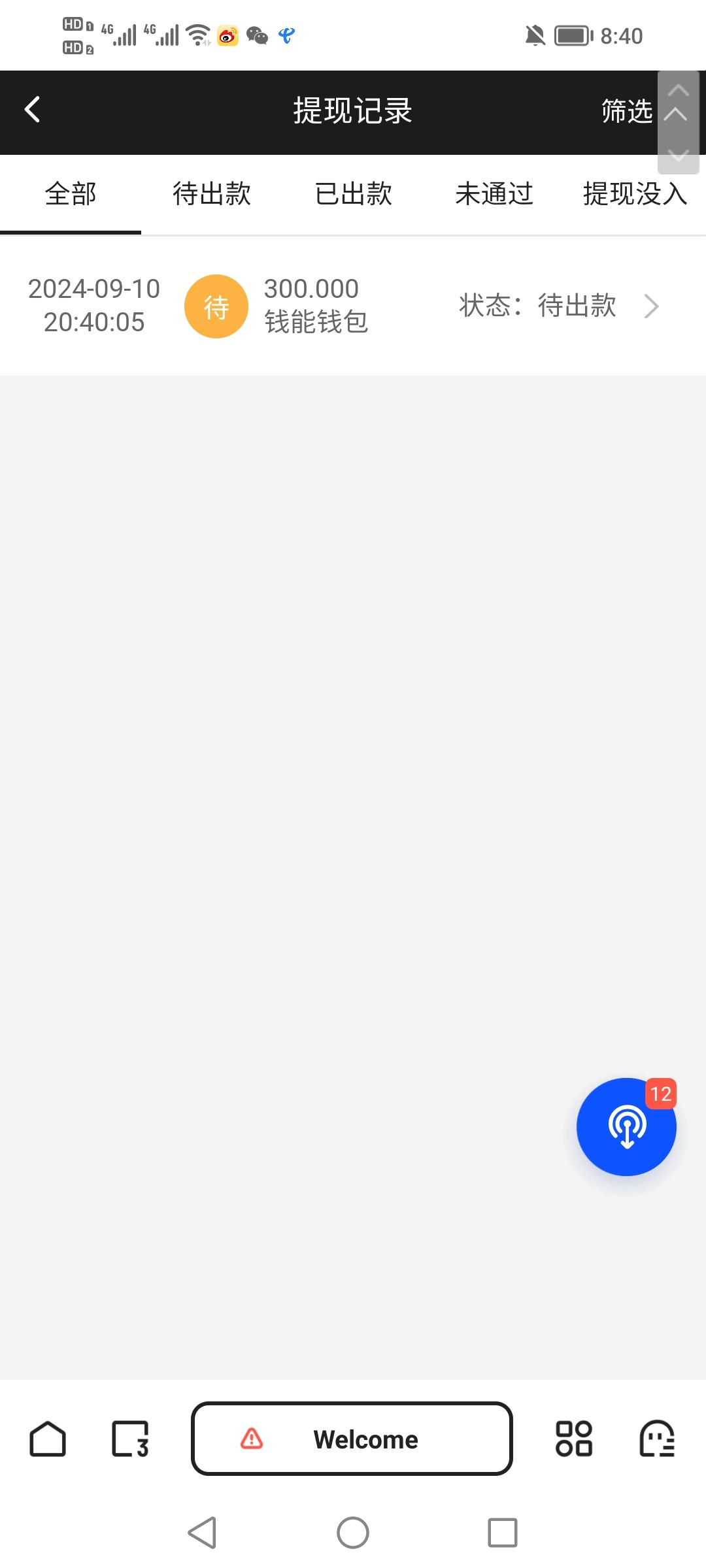Open the four-squares apps menu icon
Viewport: 706px width, 1568px height.
tap(574, 1439)
